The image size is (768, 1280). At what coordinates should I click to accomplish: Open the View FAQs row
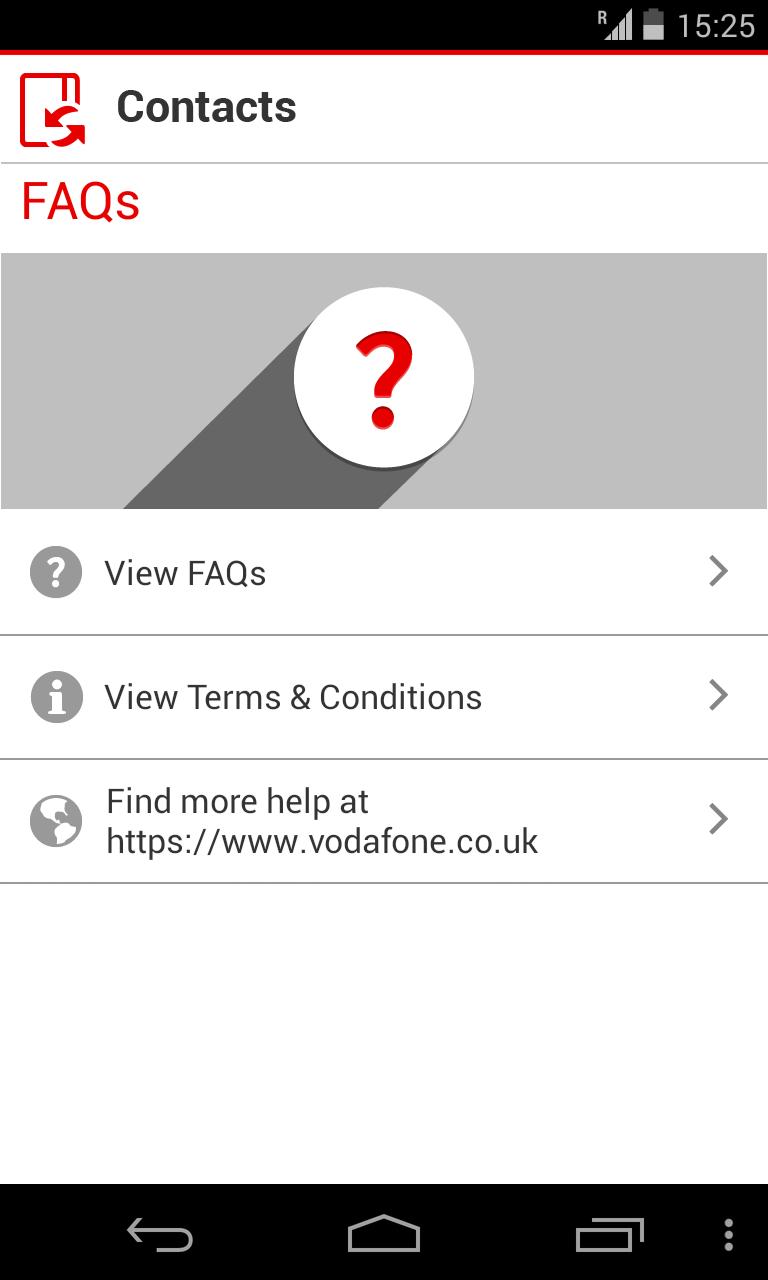click(x=384, y=573)
